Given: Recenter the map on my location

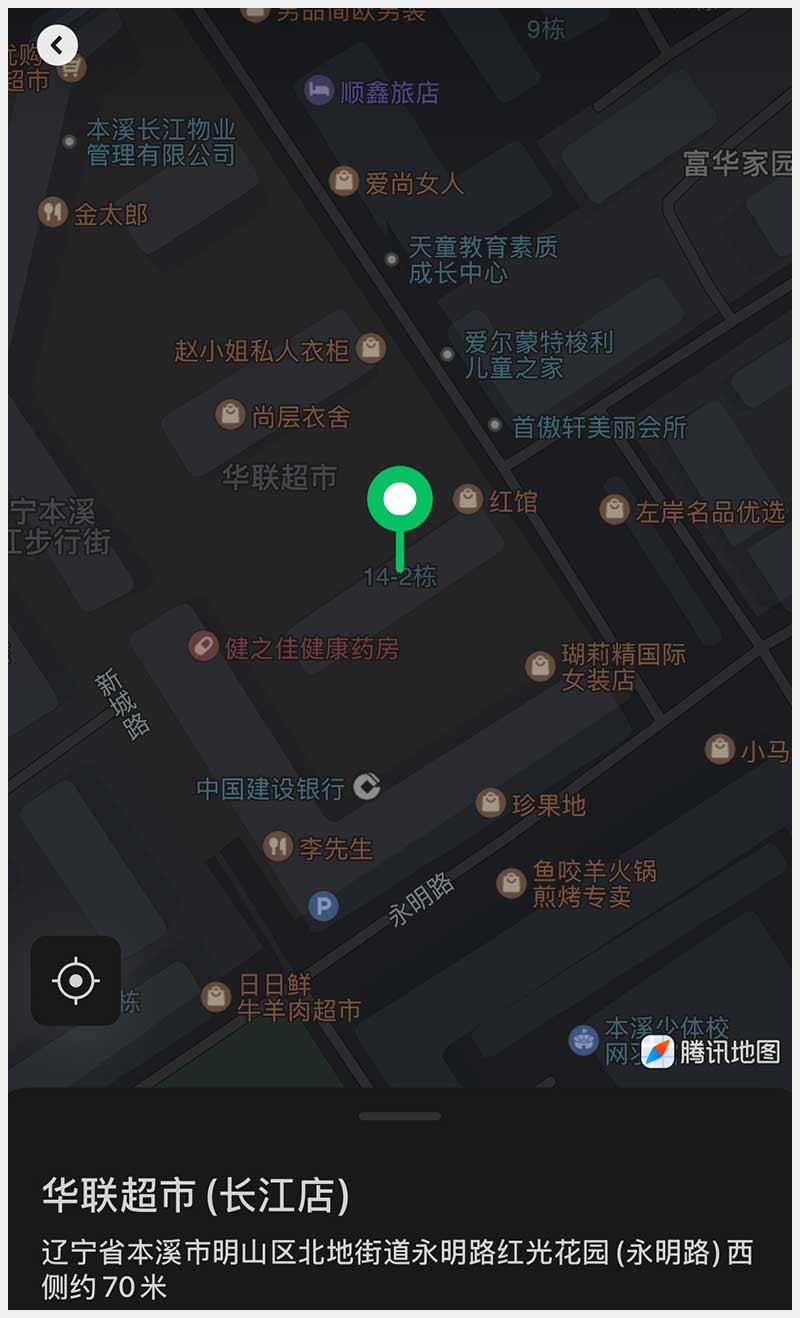Looking at the screenshot, I should tap(76, 980).
